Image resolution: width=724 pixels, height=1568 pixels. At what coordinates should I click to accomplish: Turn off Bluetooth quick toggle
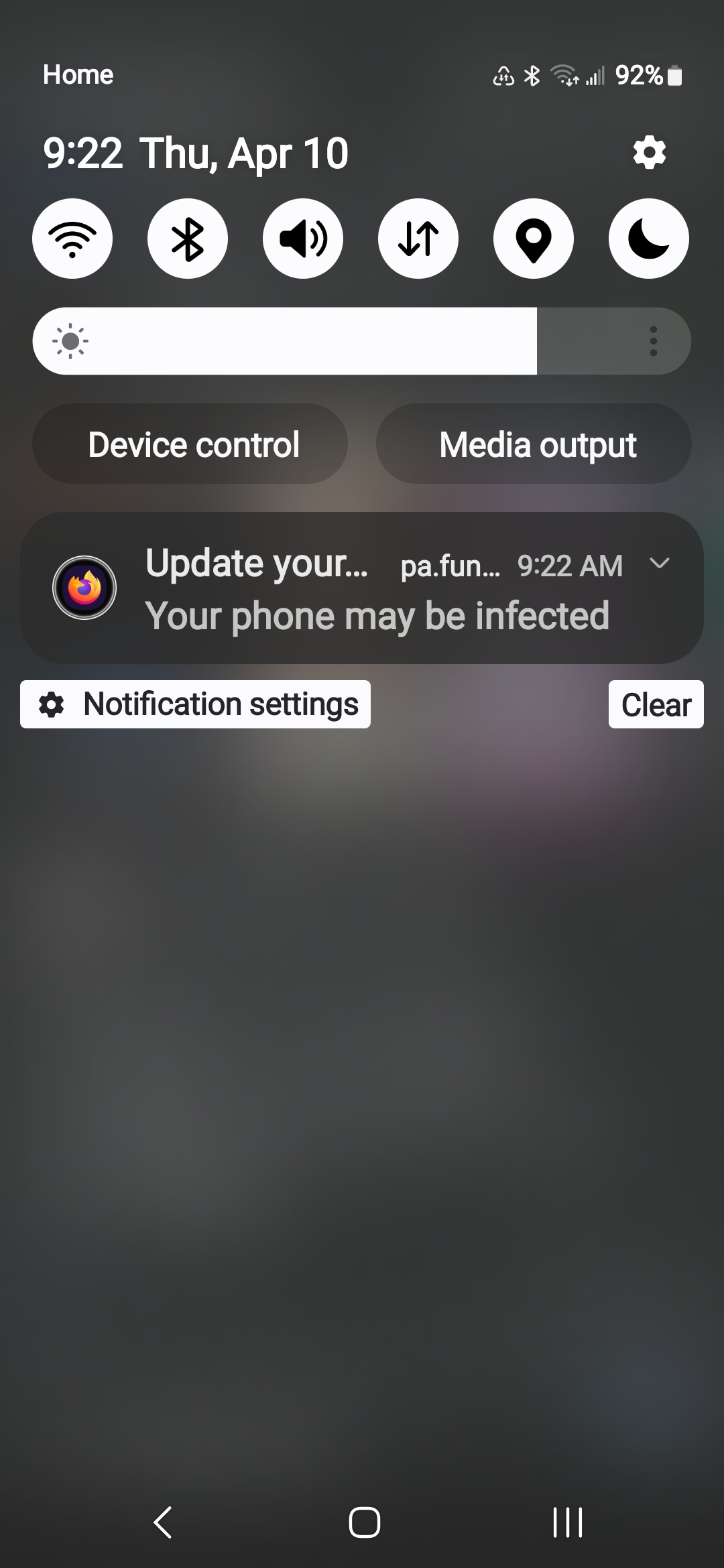coord(188,239)
